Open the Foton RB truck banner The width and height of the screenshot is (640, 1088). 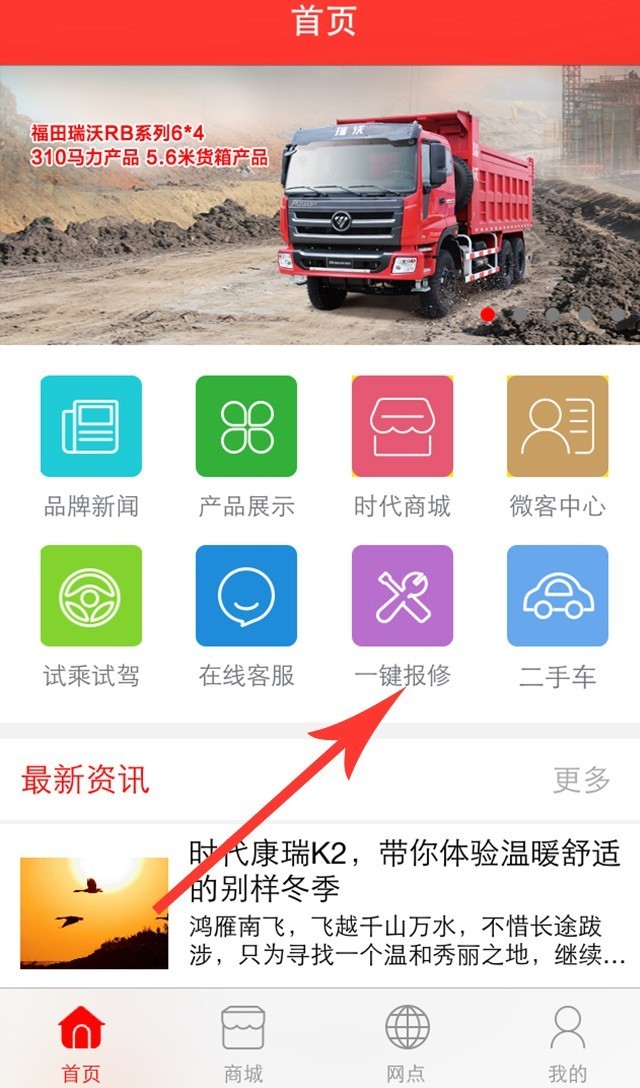[x=320, y=205]
